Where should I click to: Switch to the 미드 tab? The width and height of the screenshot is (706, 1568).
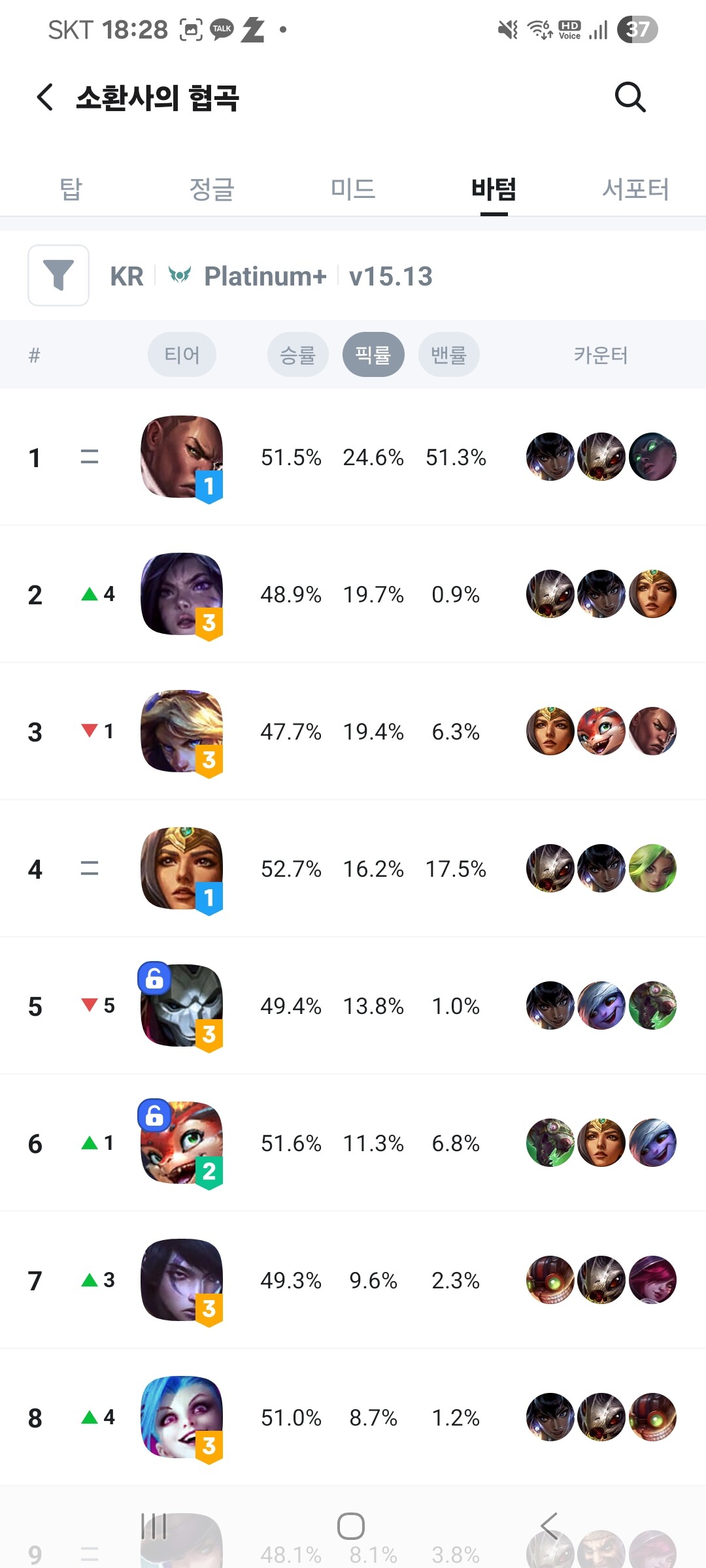tap(353, 189)
